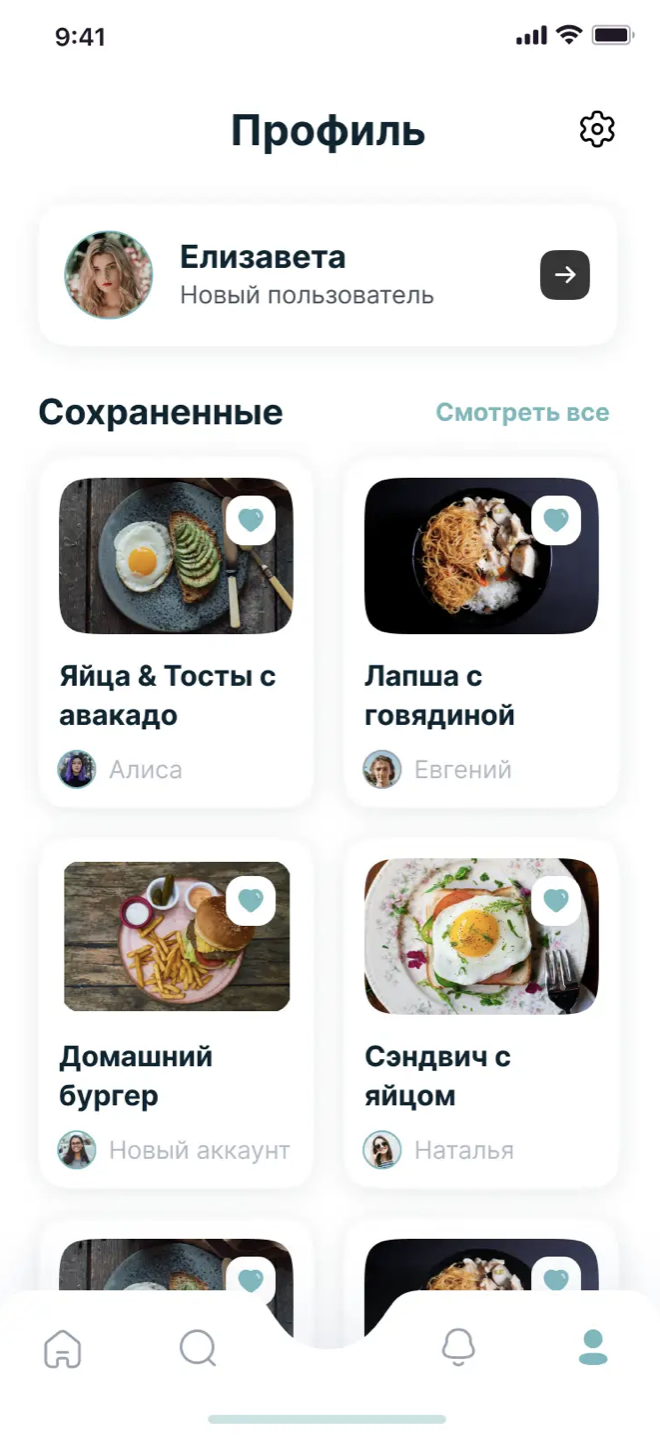
Task: Open the settings gear icon
Action: 597,130
